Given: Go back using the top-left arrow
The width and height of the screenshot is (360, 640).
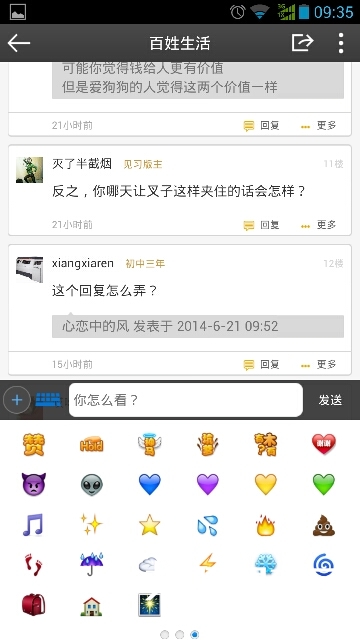Looking at the screenshot, I should 19,43.
